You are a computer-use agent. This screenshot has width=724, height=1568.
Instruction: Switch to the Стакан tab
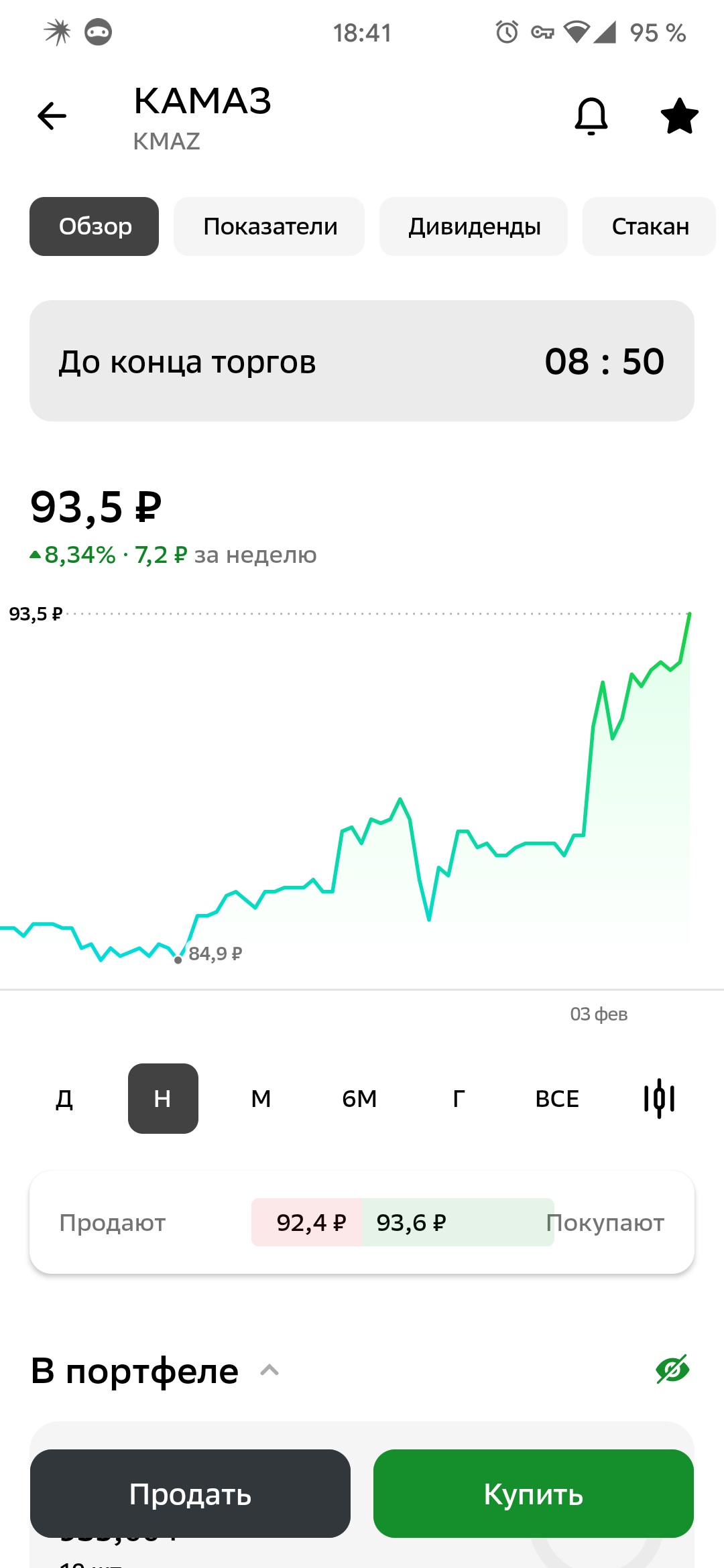[649, 226]
